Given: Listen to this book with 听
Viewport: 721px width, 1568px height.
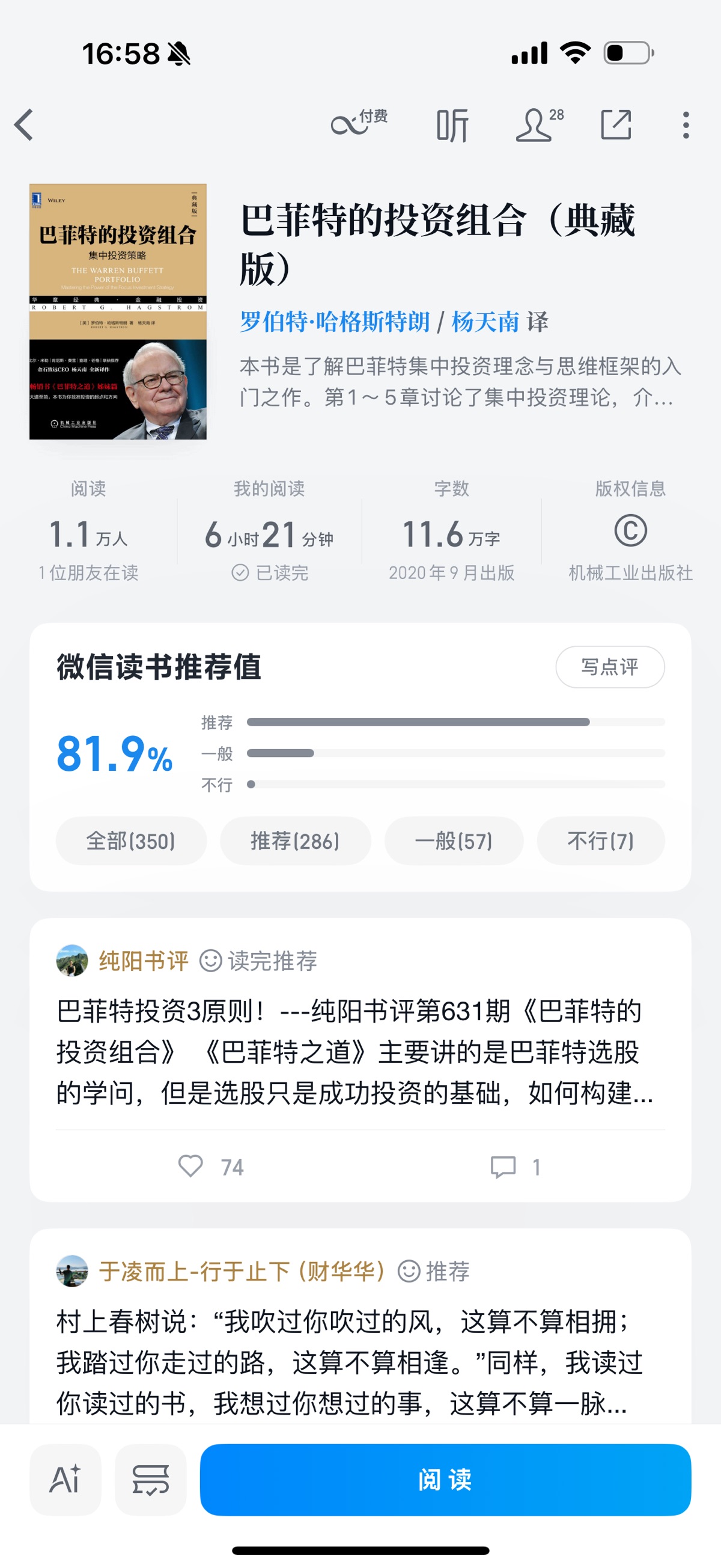Looking at the screenshot, I should click(x=452, y=126).
